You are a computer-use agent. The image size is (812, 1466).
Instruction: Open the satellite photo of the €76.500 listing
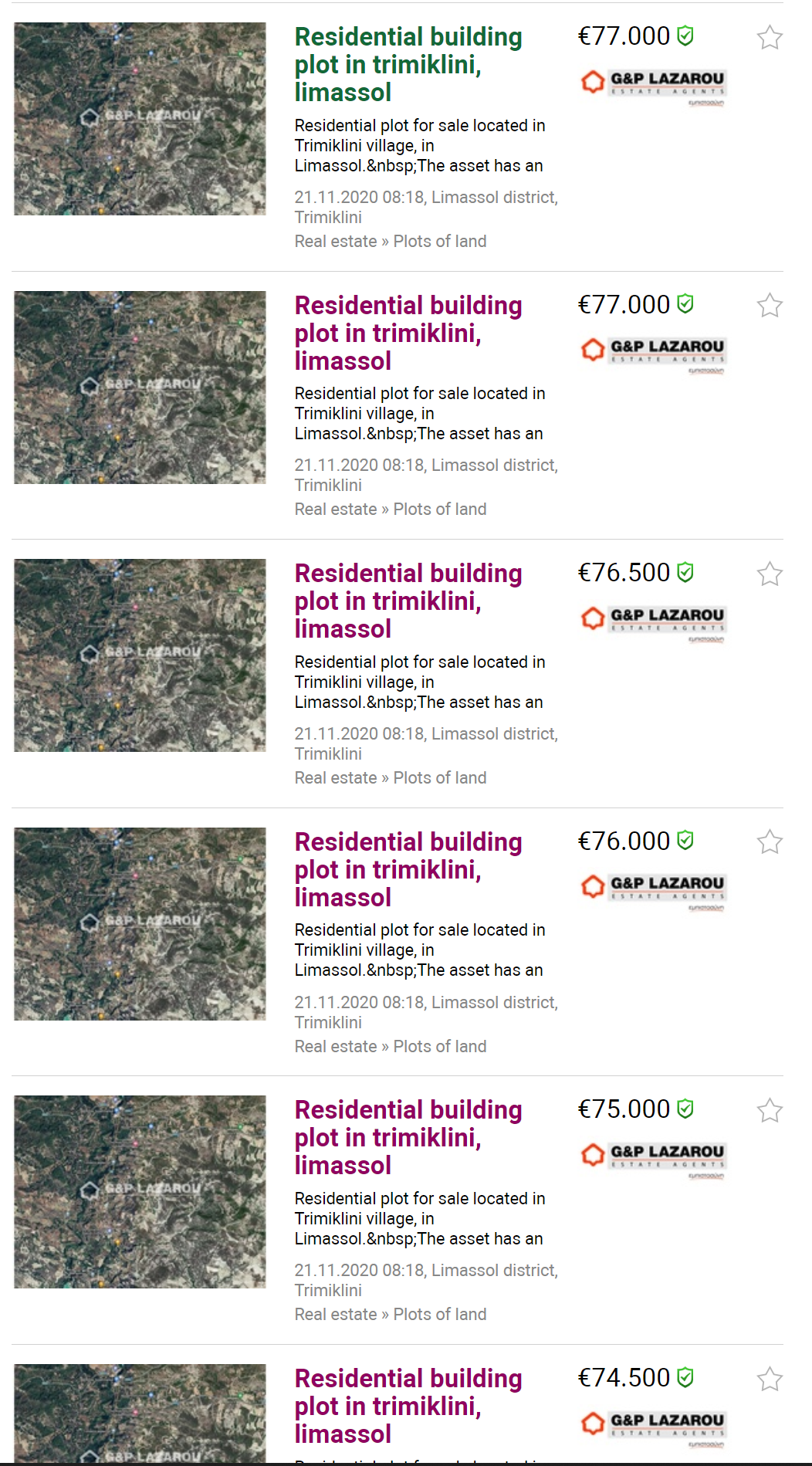pyautogui.click(x=140, y=655)
